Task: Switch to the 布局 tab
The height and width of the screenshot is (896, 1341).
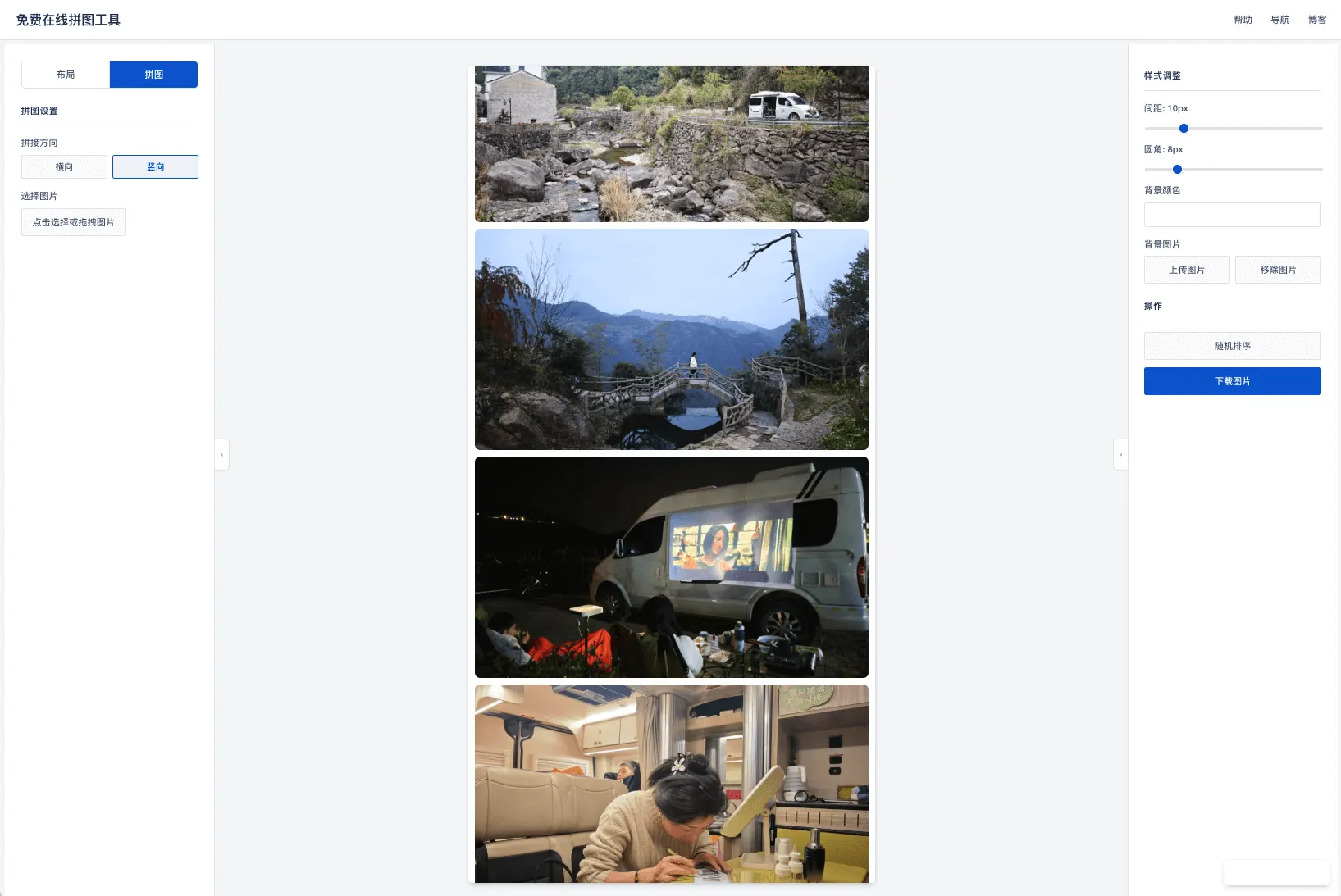Action: [x=66, y=75]
